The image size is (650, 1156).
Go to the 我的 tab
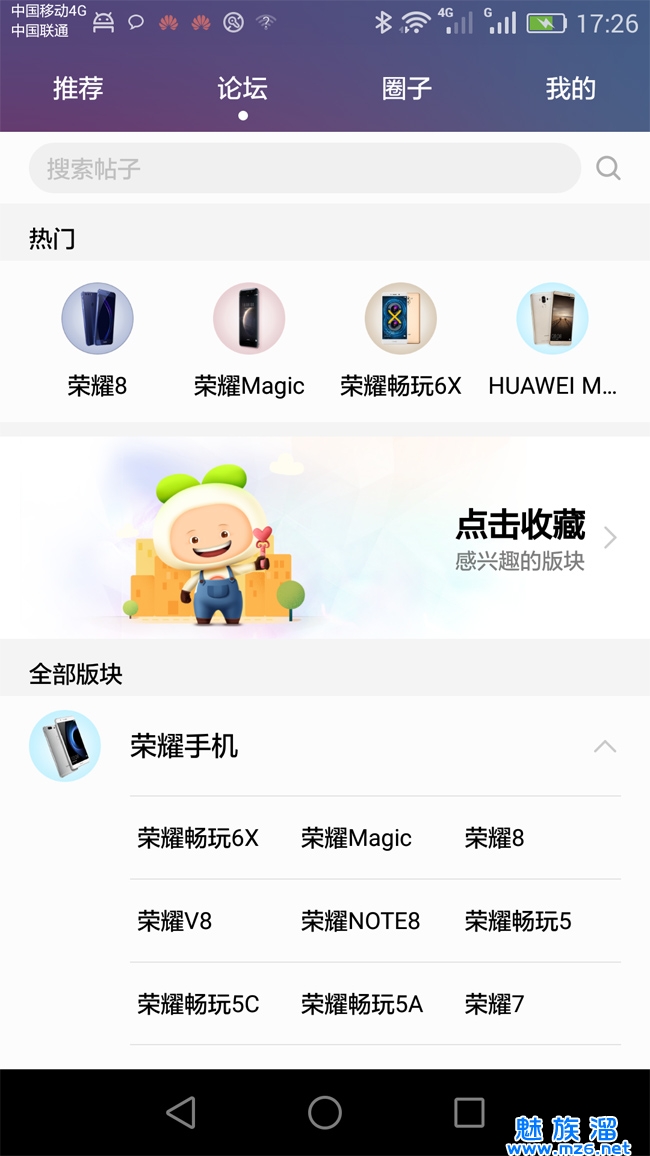(571, 89)
